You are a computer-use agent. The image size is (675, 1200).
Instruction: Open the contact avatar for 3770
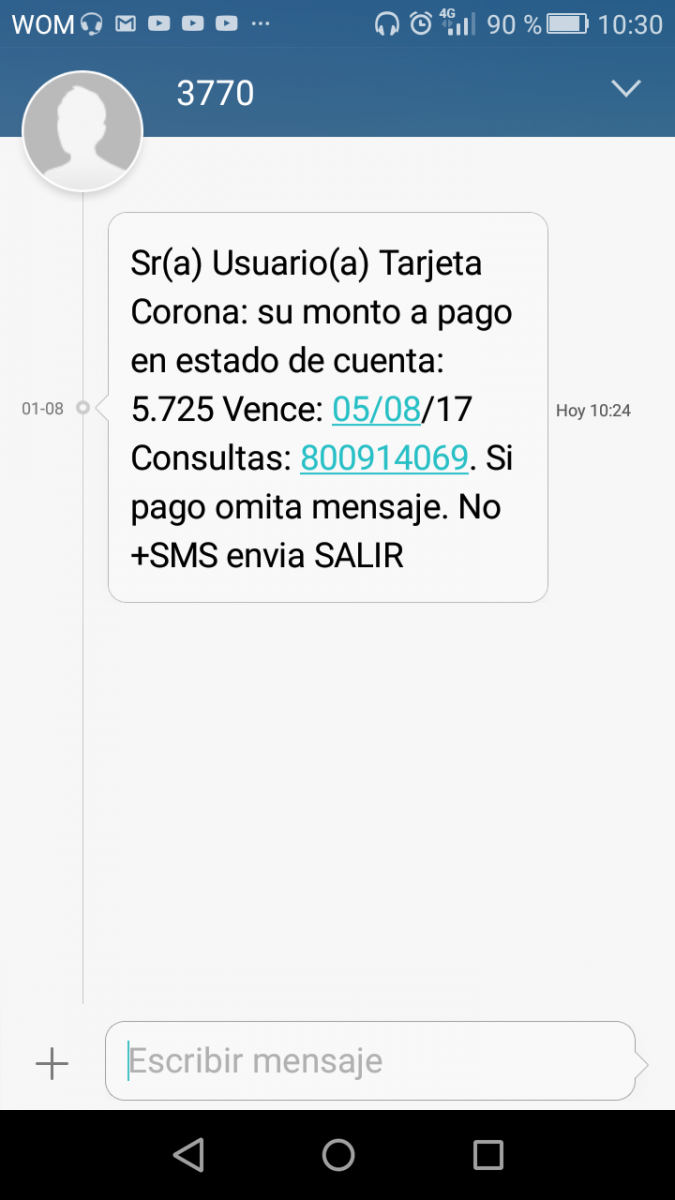click(83, 131)
